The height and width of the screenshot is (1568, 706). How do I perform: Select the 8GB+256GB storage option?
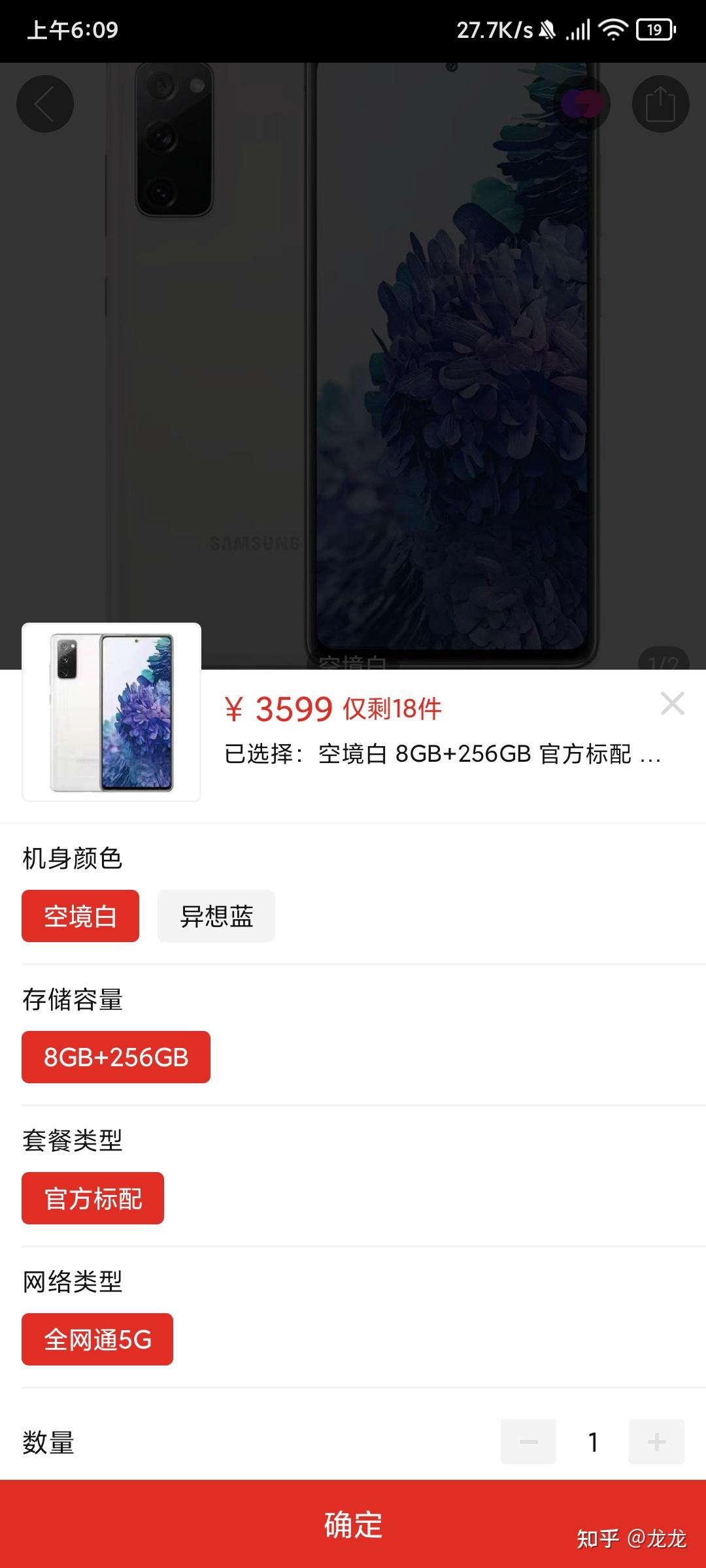pos(115,1057)
